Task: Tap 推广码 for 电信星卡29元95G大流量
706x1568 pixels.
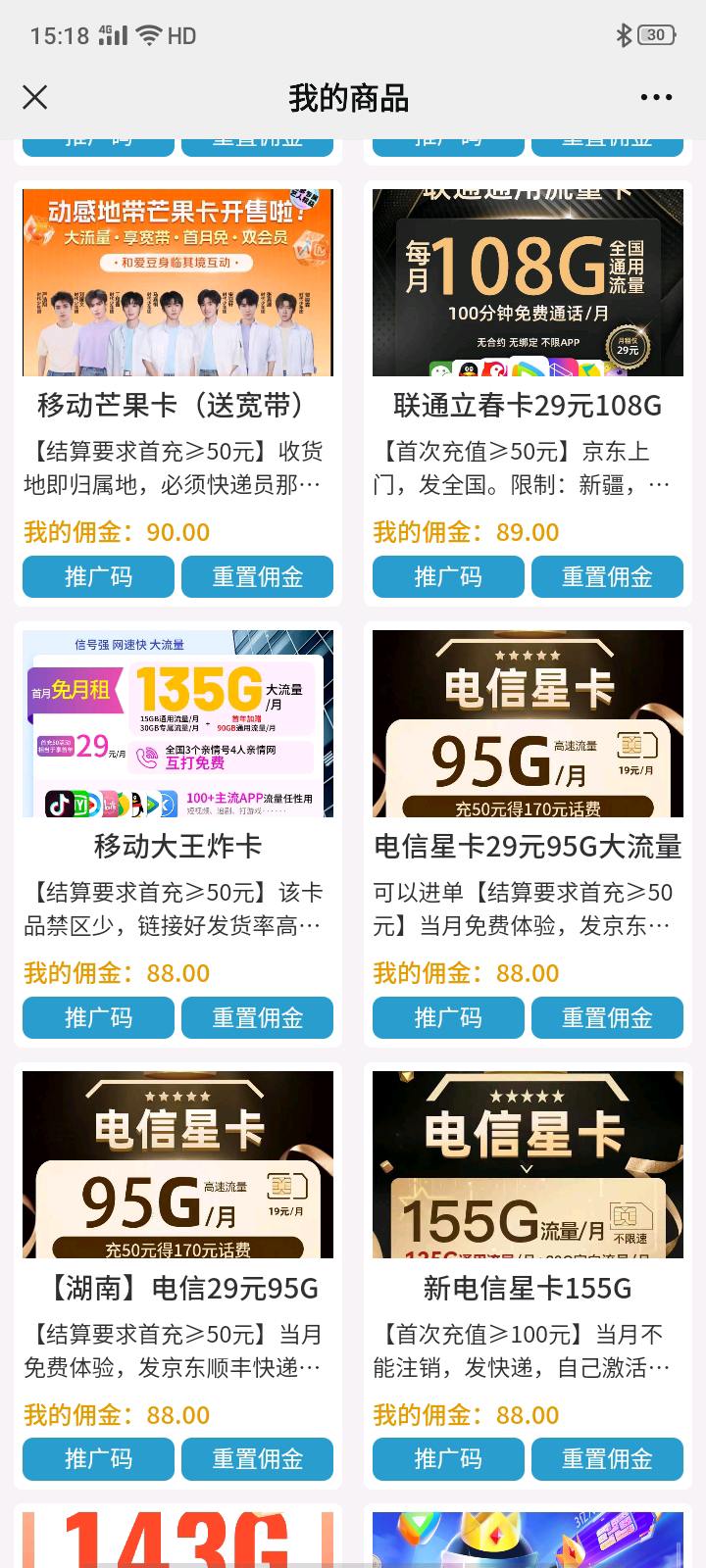Action: pyautogui.click(x=448, y=1017)
